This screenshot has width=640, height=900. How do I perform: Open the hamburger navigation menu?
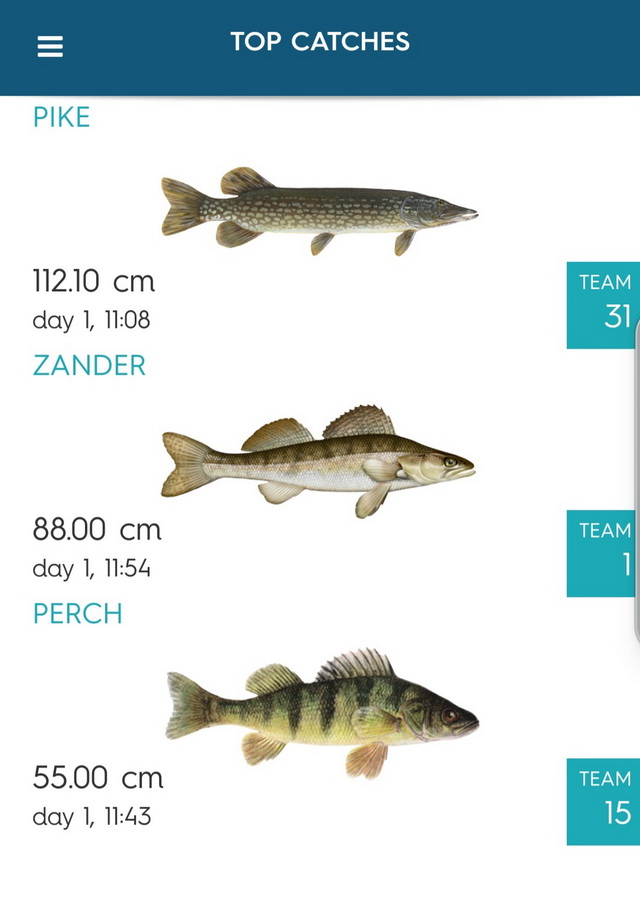pyautogui.click(x=50, y=47)
